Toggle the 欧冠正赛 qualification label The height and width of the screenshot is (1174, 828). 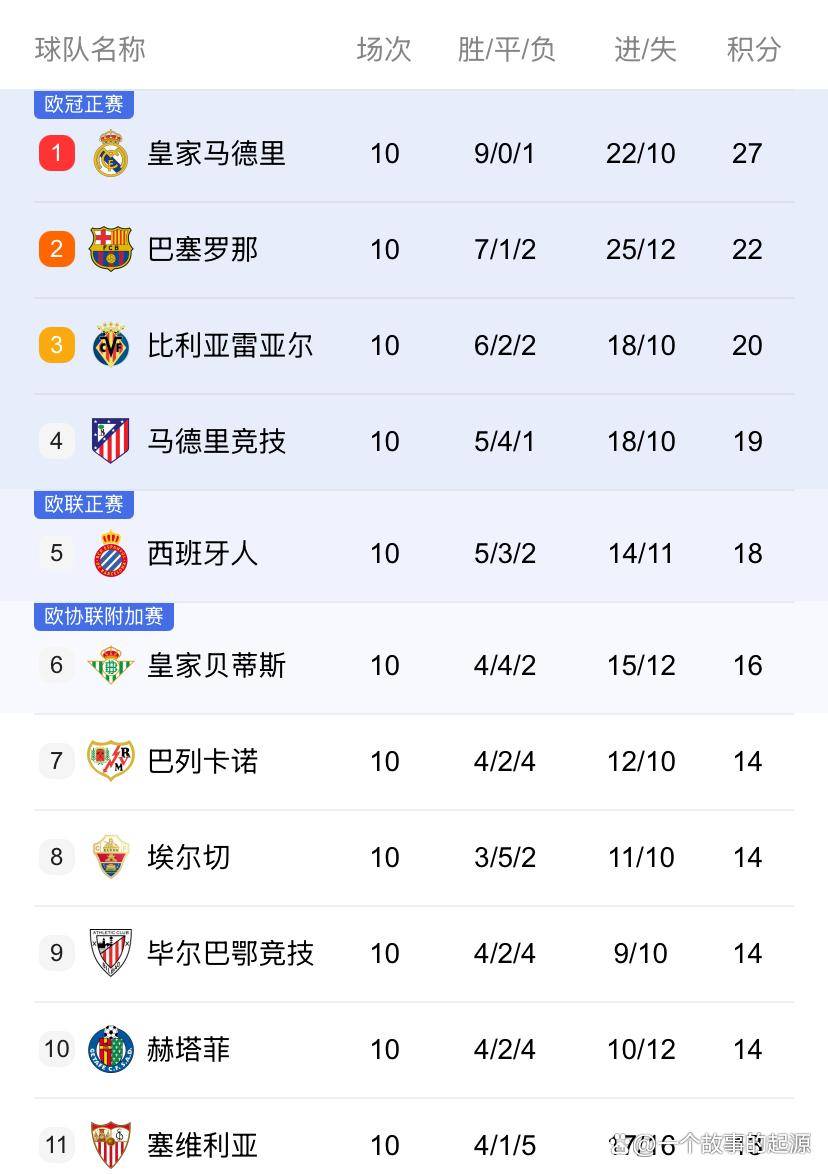point(84,104)
